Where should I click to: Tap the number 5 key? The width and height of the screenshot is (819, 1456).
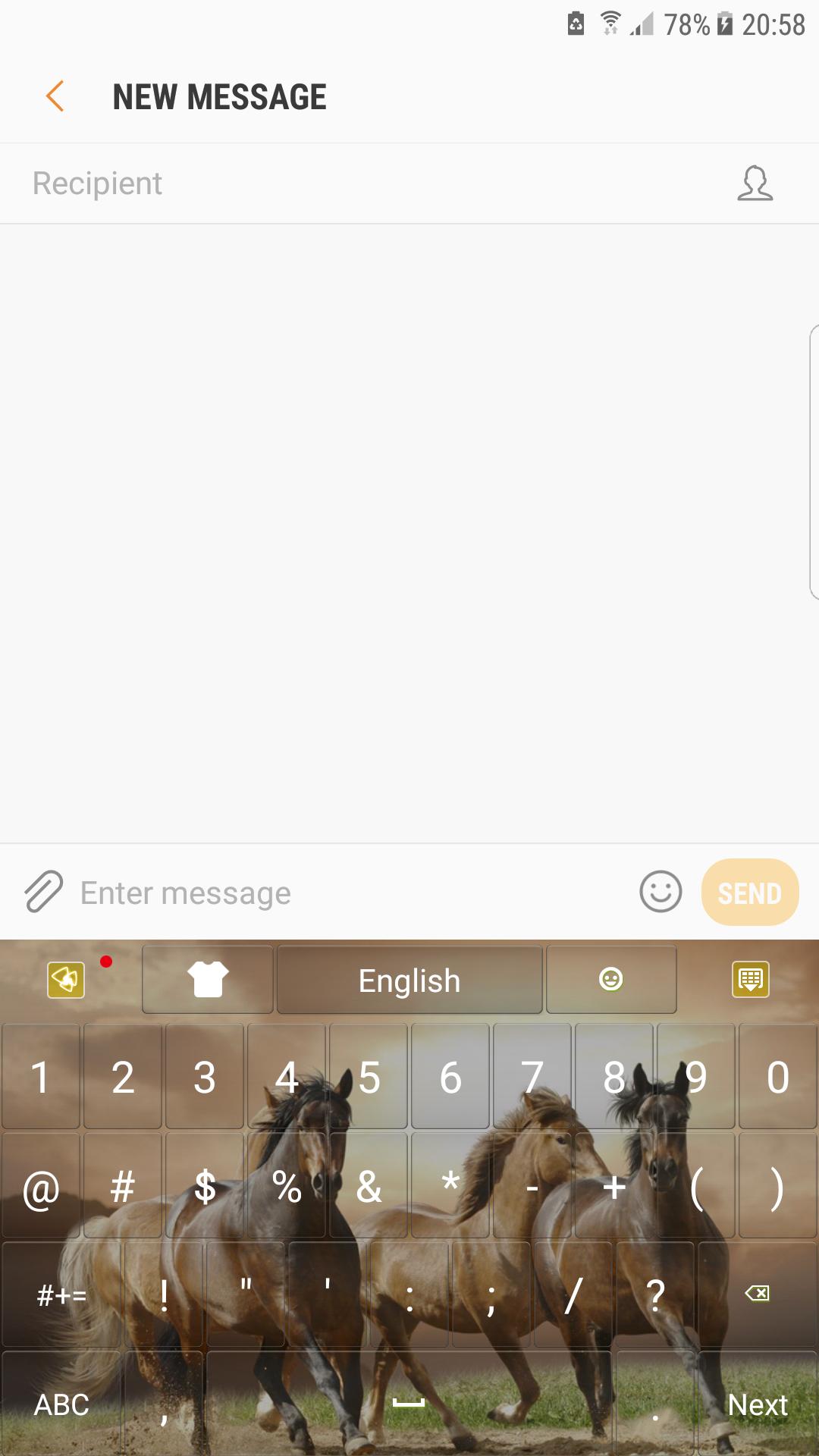tap(369, 1077)
